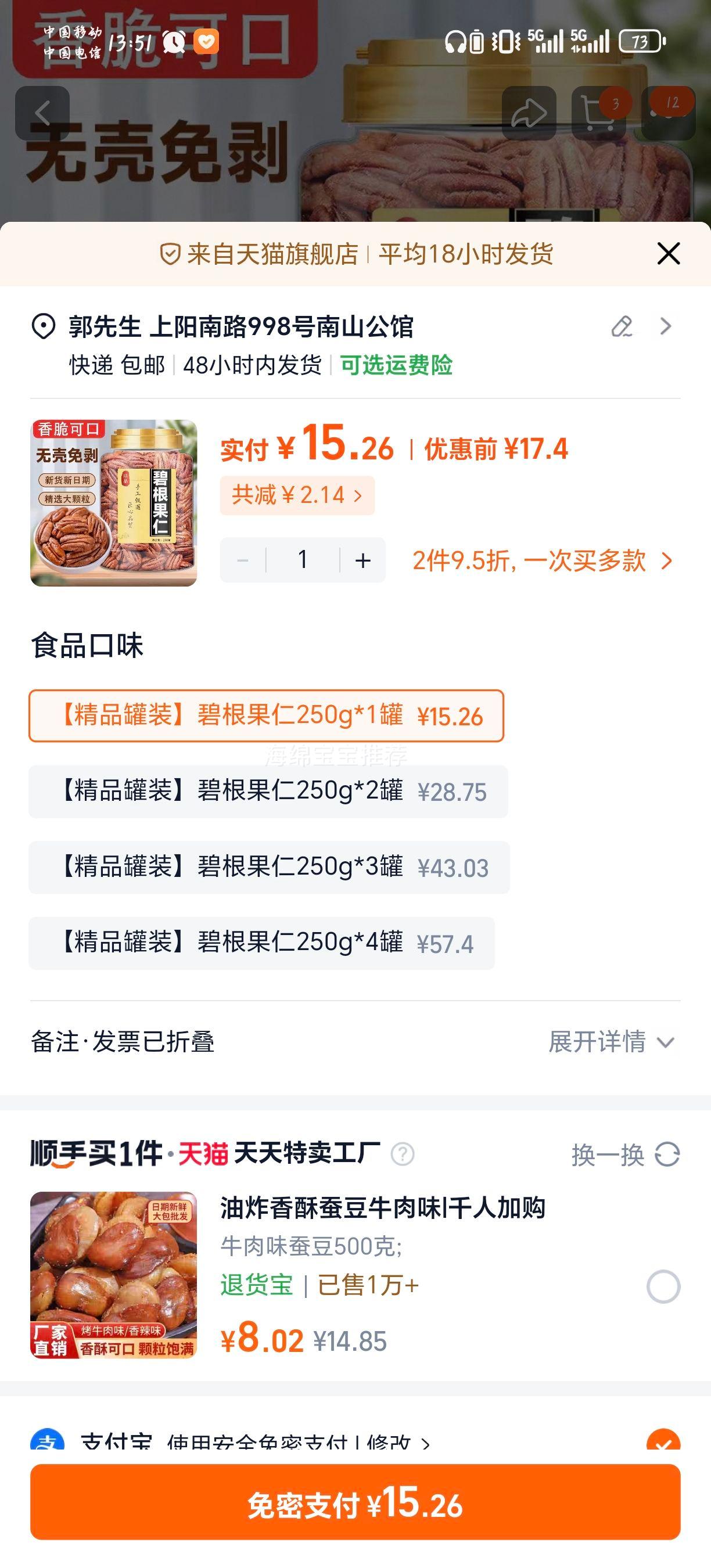
Task: Tap the help icon beside 天天特卖工厂
Action: [403, 1154]
